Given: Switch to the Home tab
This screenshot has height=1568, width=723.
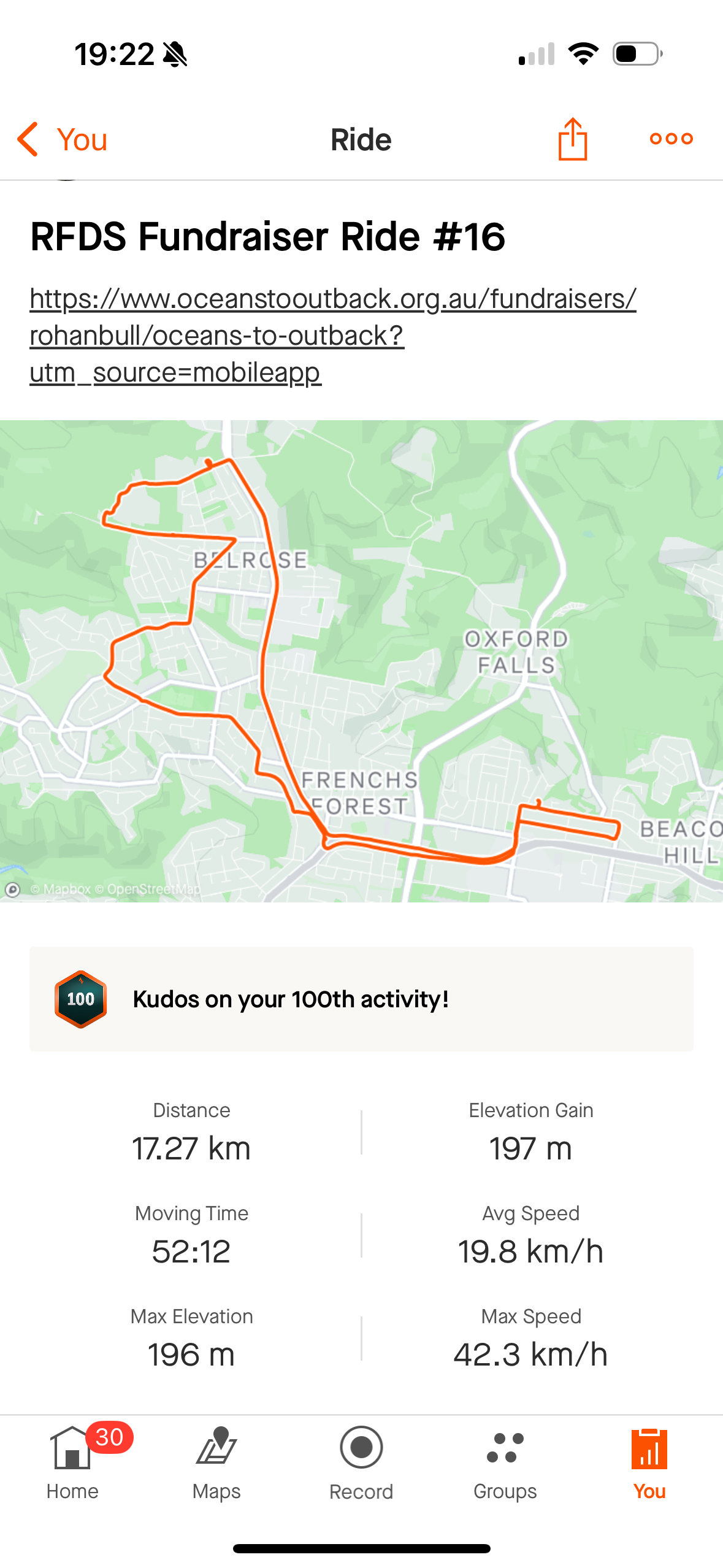Looking at the screenshot, I should coord(72,1462).
